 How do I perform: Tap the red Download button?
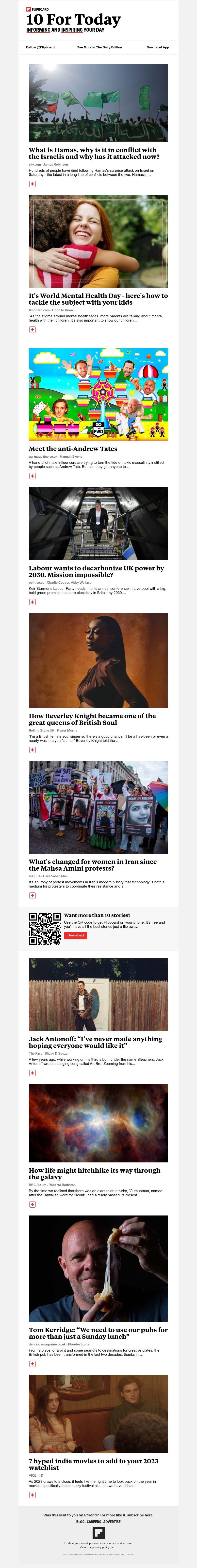(x=75, y=935)
